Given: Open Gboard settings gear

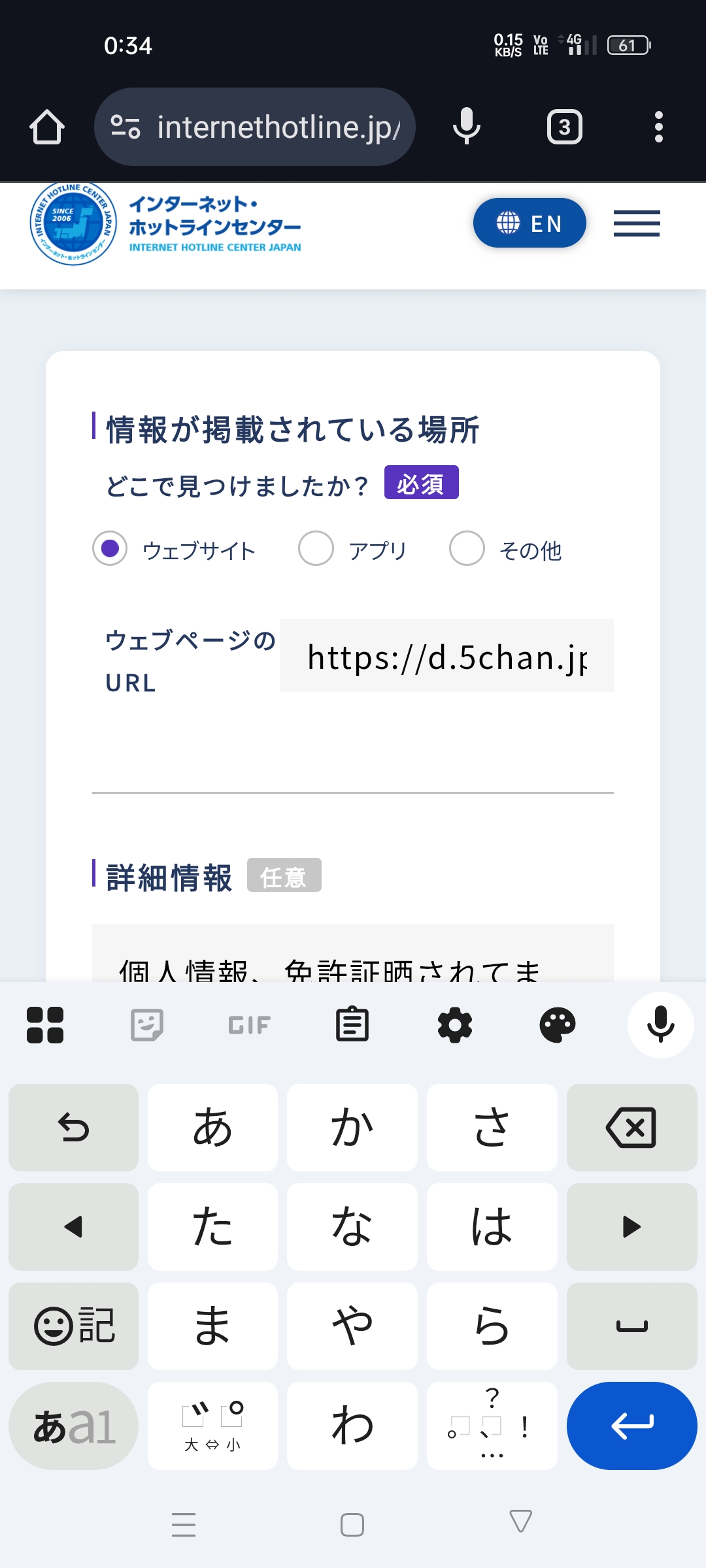Looking at the screenshot, I should [x=454, y=1024].
